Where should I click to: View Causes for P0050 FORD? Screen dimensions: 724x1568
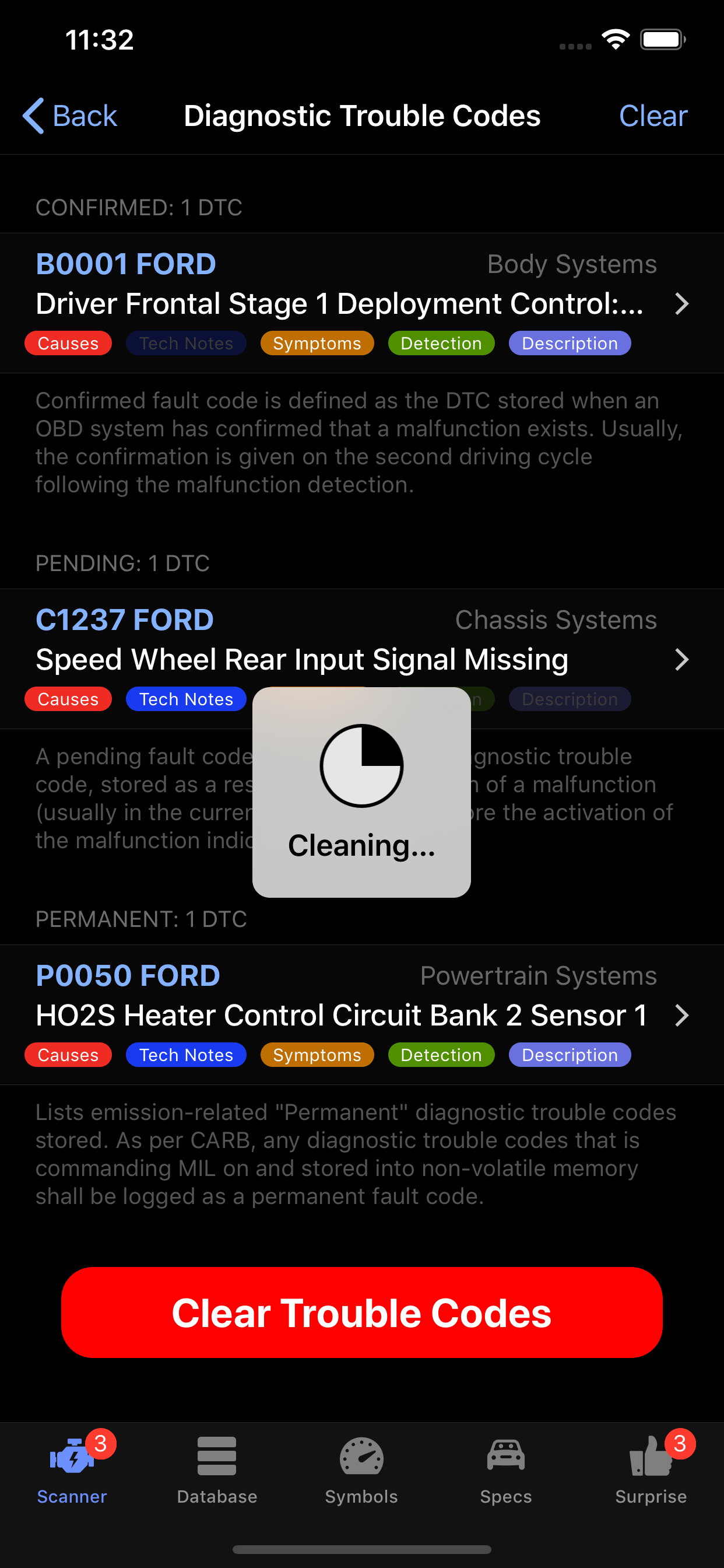[68, 1055]
